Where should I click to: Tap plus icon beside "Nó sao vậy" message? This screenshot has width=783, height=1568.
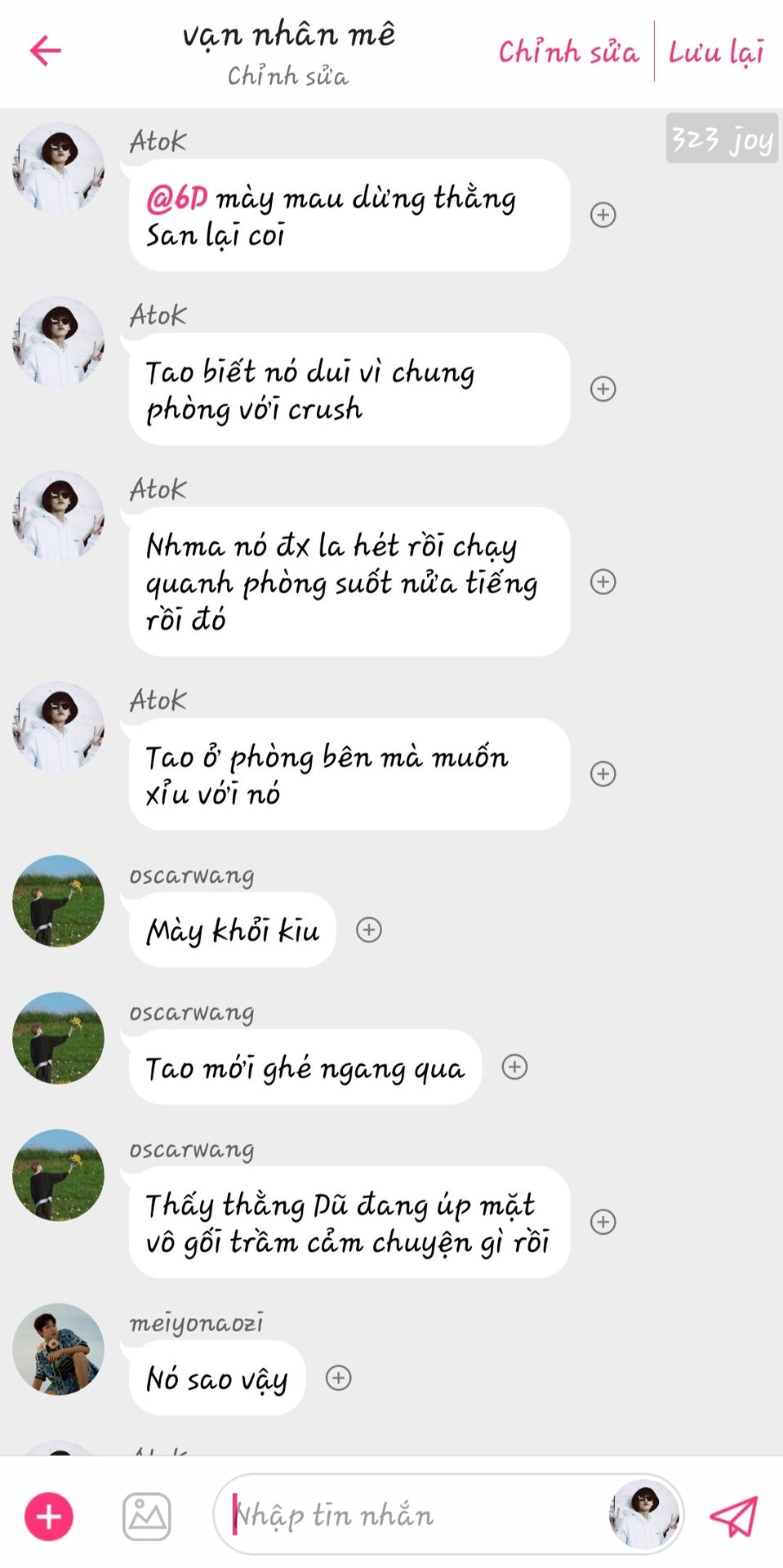[x=338, y=1378]
